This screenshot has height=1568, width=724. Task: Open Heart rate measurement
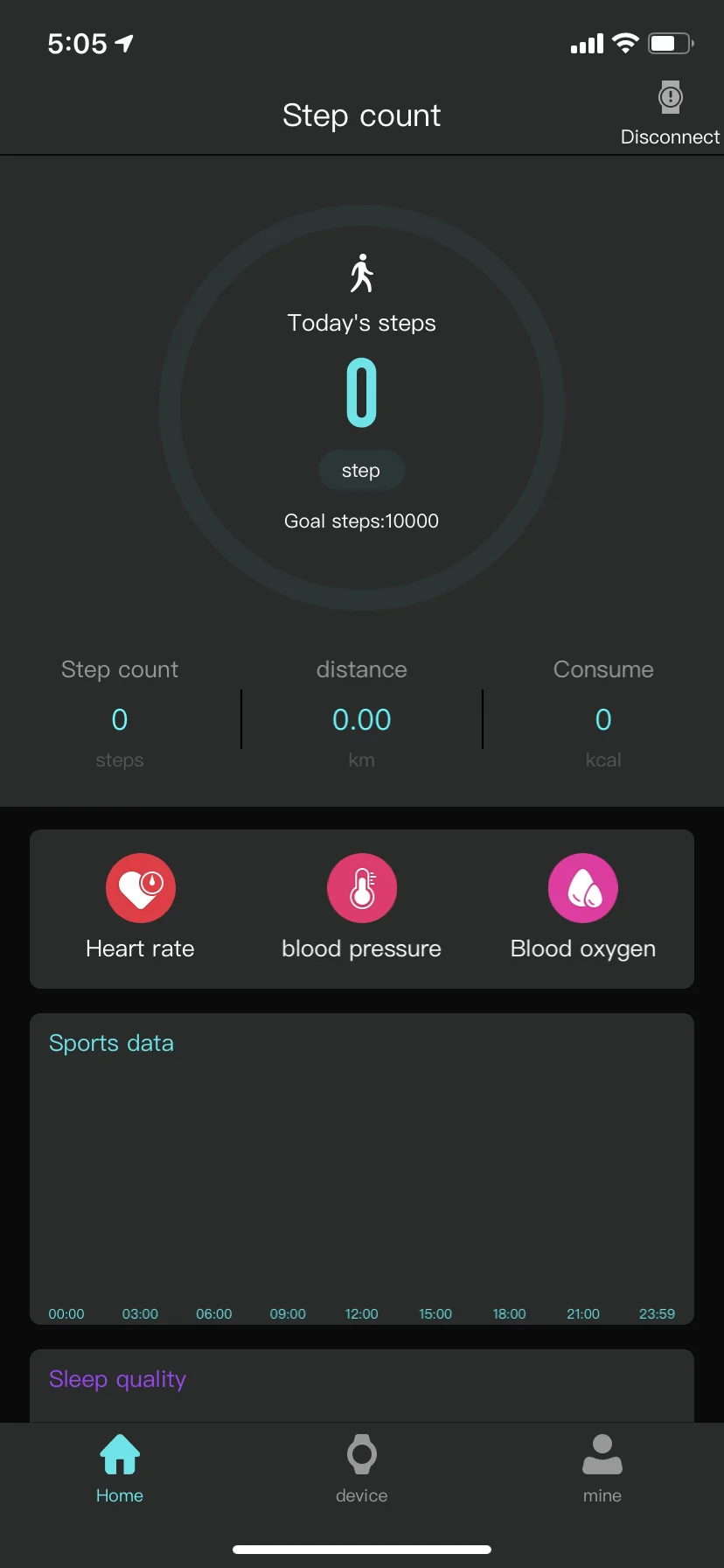click(141, 889)
